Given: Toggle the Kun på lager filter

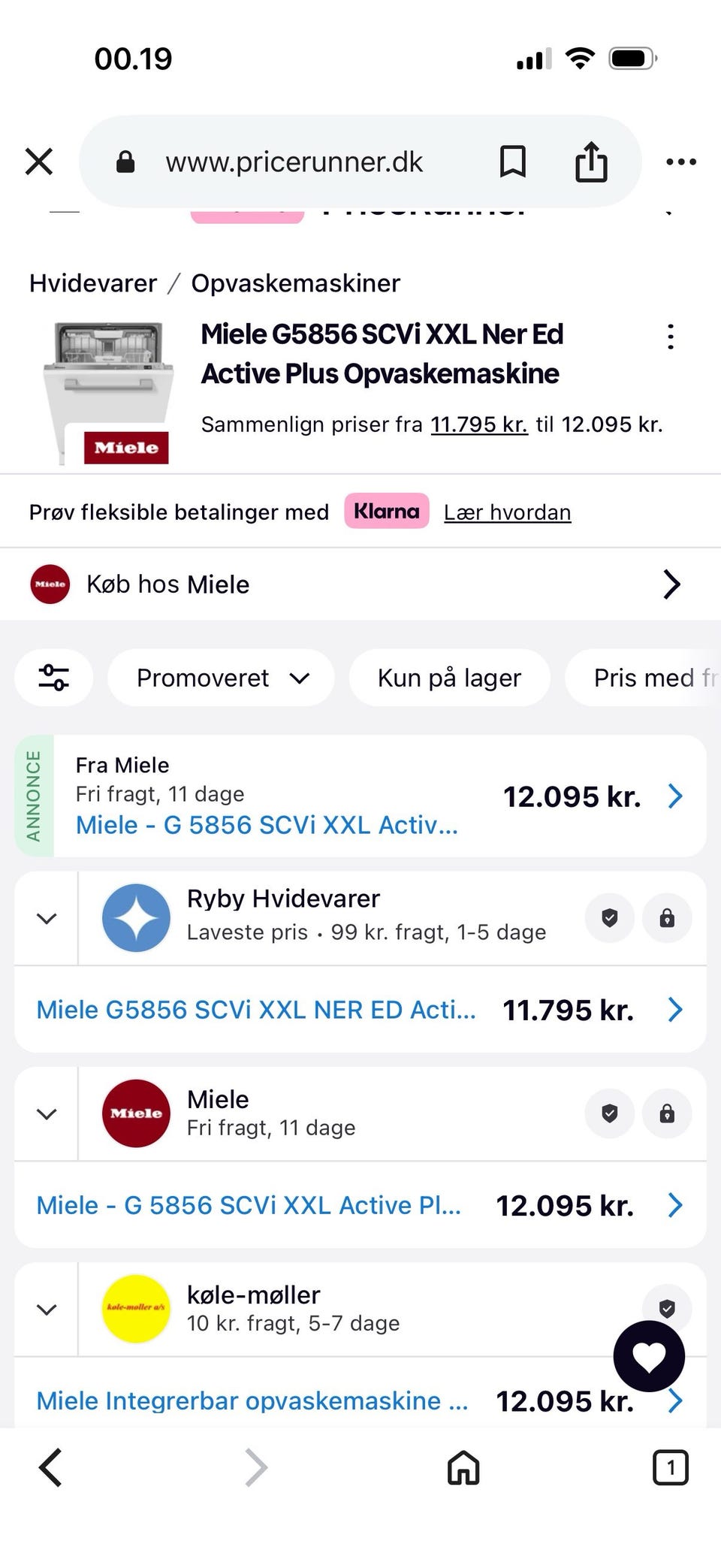Looking at the screenshot, I should point(449,677).
